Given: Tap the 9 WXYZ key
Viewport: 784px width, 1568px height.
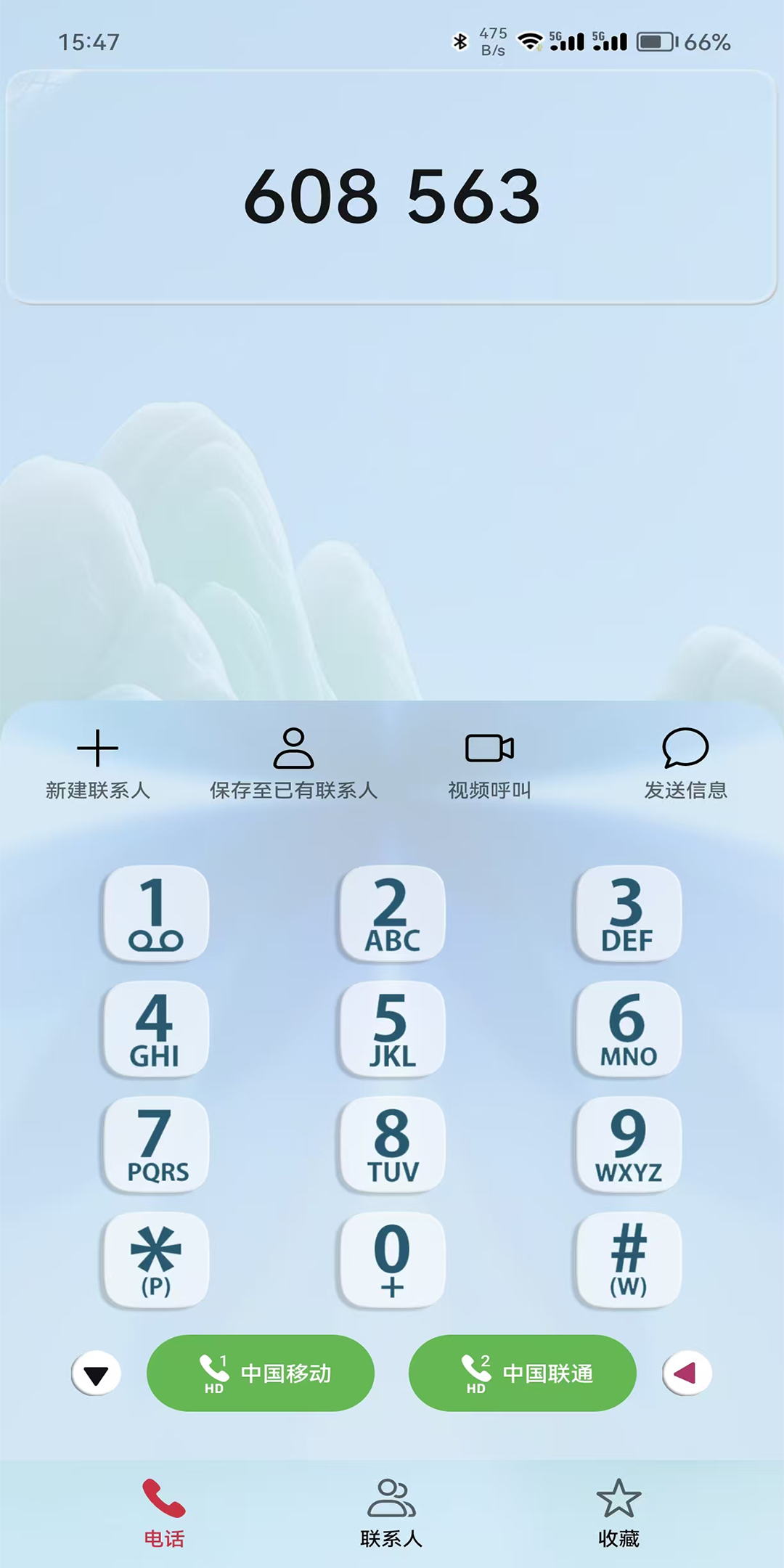Looking at the screenshot, I should [628, 1144].
